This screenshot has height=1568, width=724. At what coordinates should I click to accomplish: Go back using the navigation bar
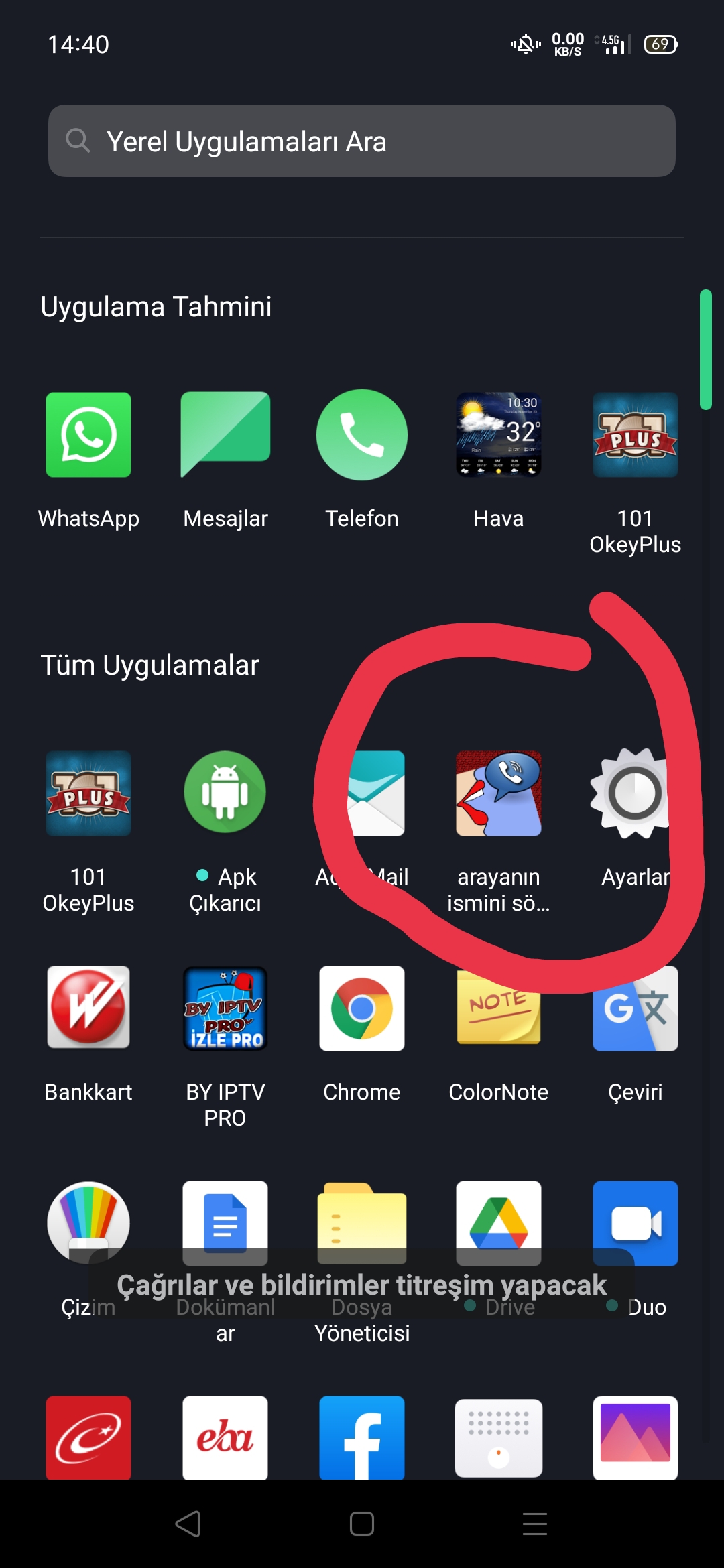click(x=188, y=1524)
